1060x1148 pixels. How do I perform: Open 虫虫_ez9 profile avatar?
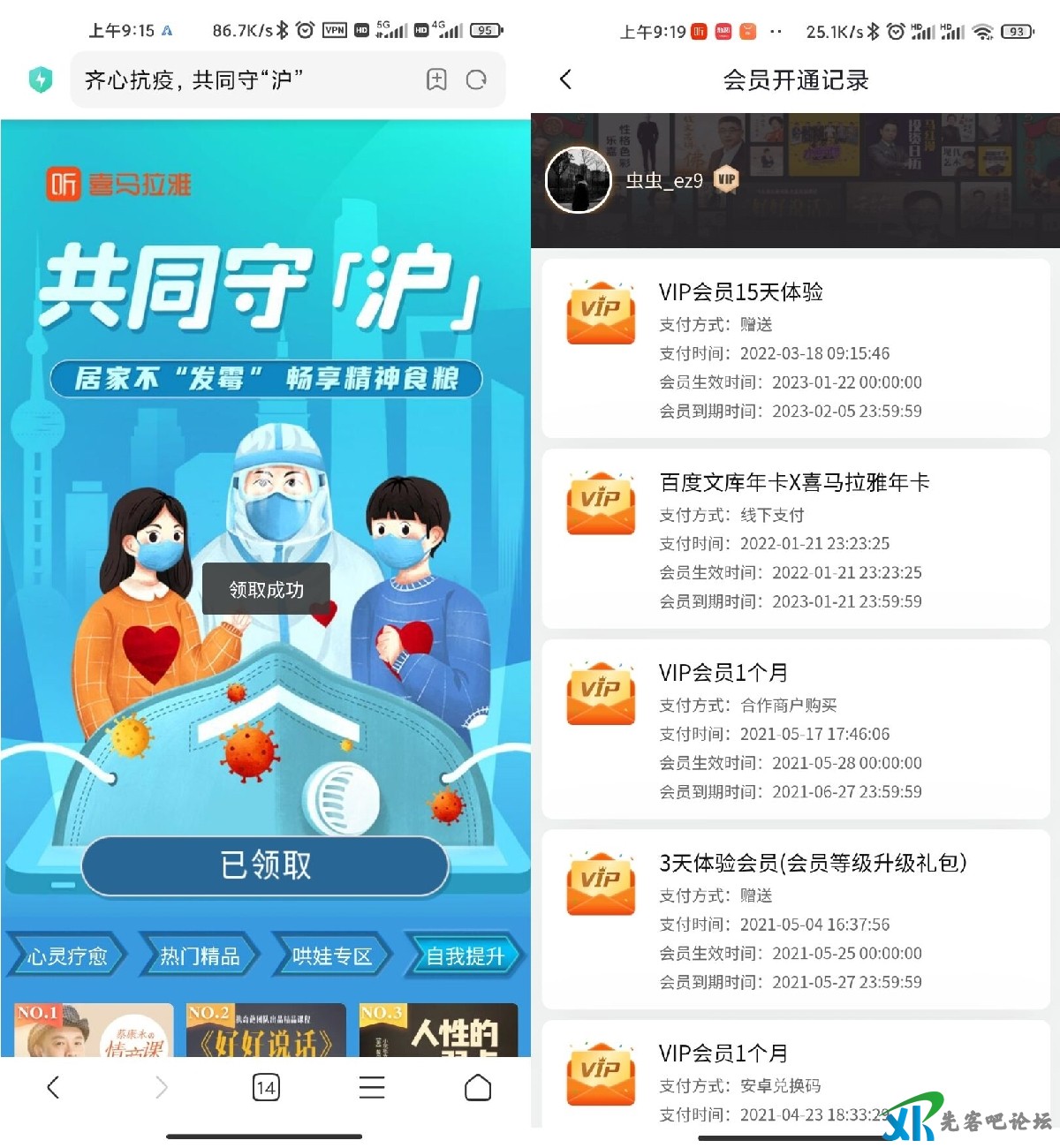coord(579,180)
